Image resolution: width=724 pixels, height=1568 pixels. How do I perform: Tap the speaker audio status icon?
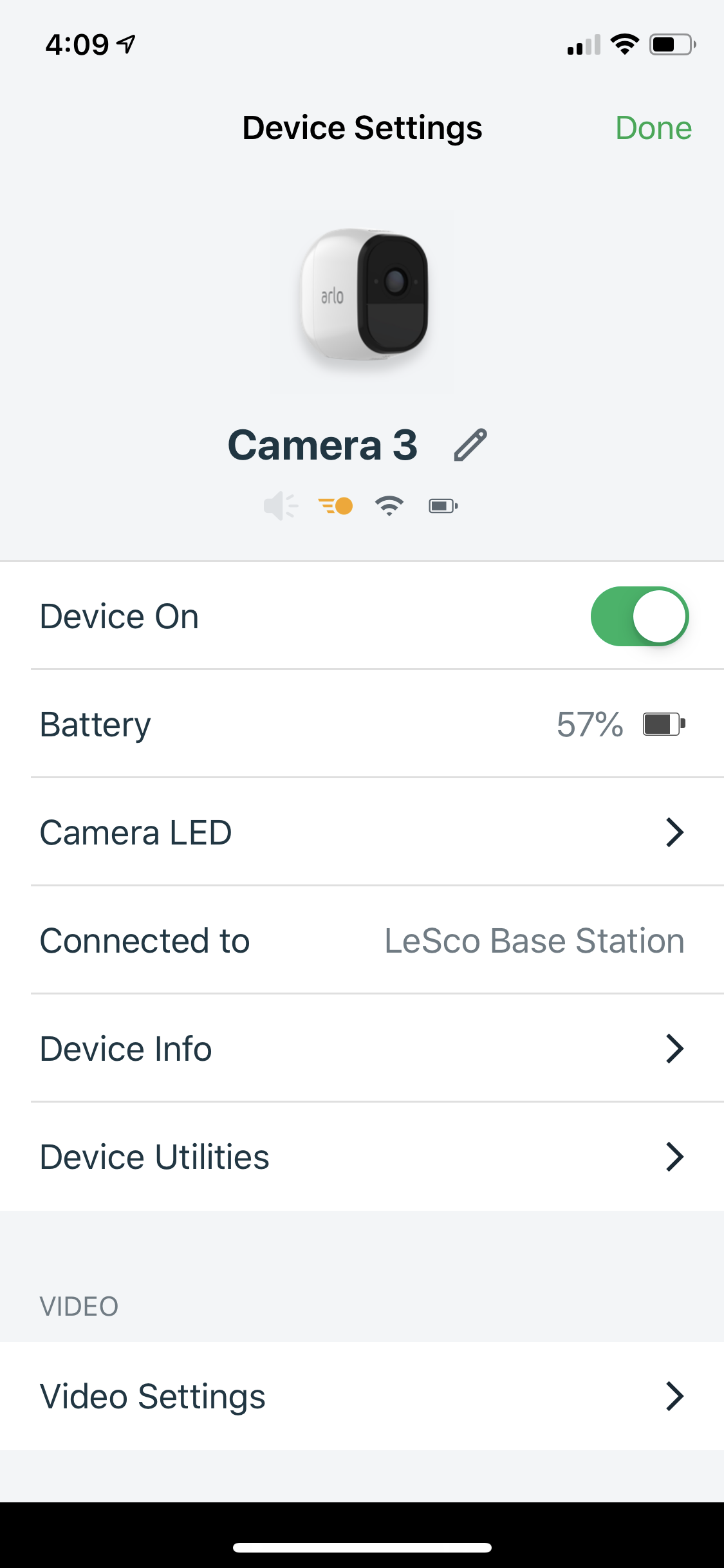coord(281,506)
